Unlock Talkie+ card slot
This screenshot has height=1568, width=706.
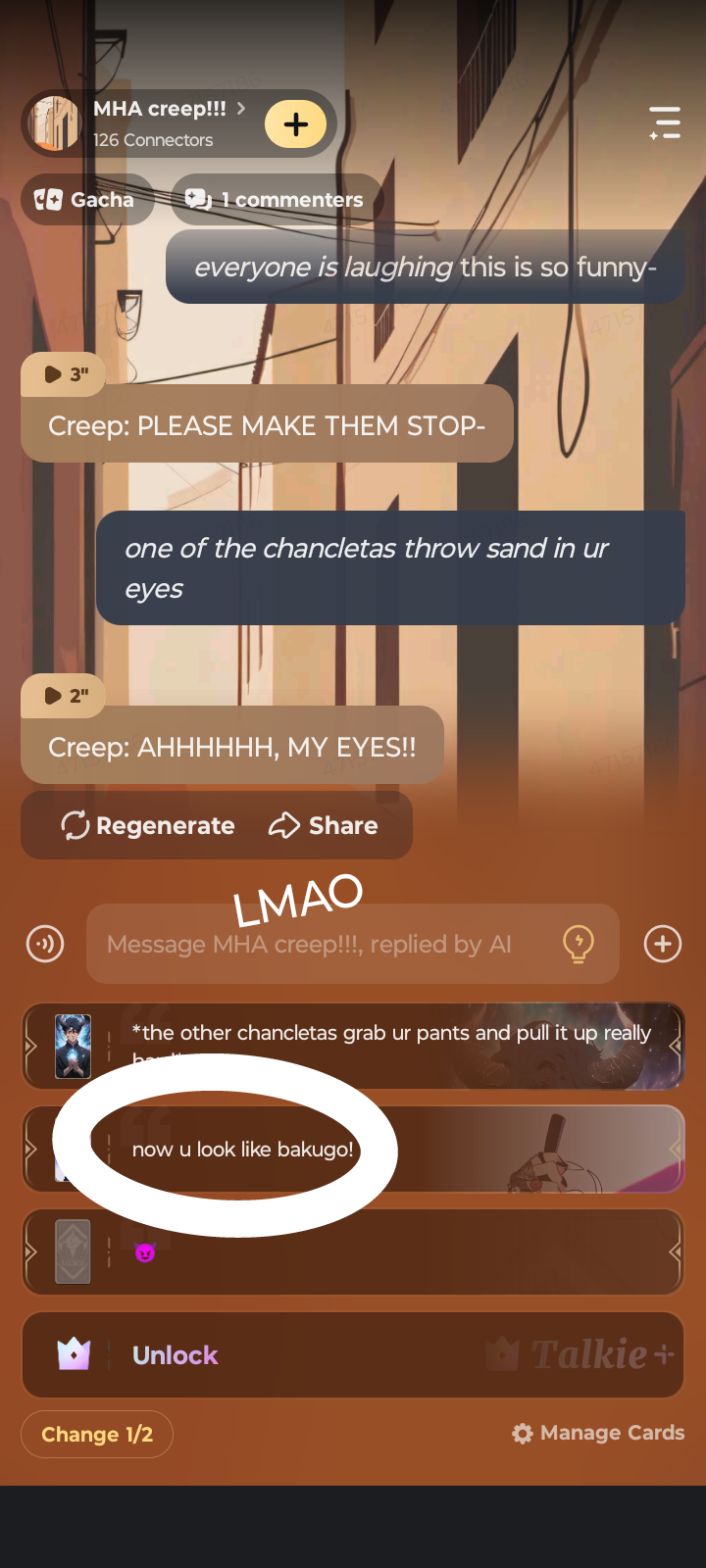click(353, 1355)
